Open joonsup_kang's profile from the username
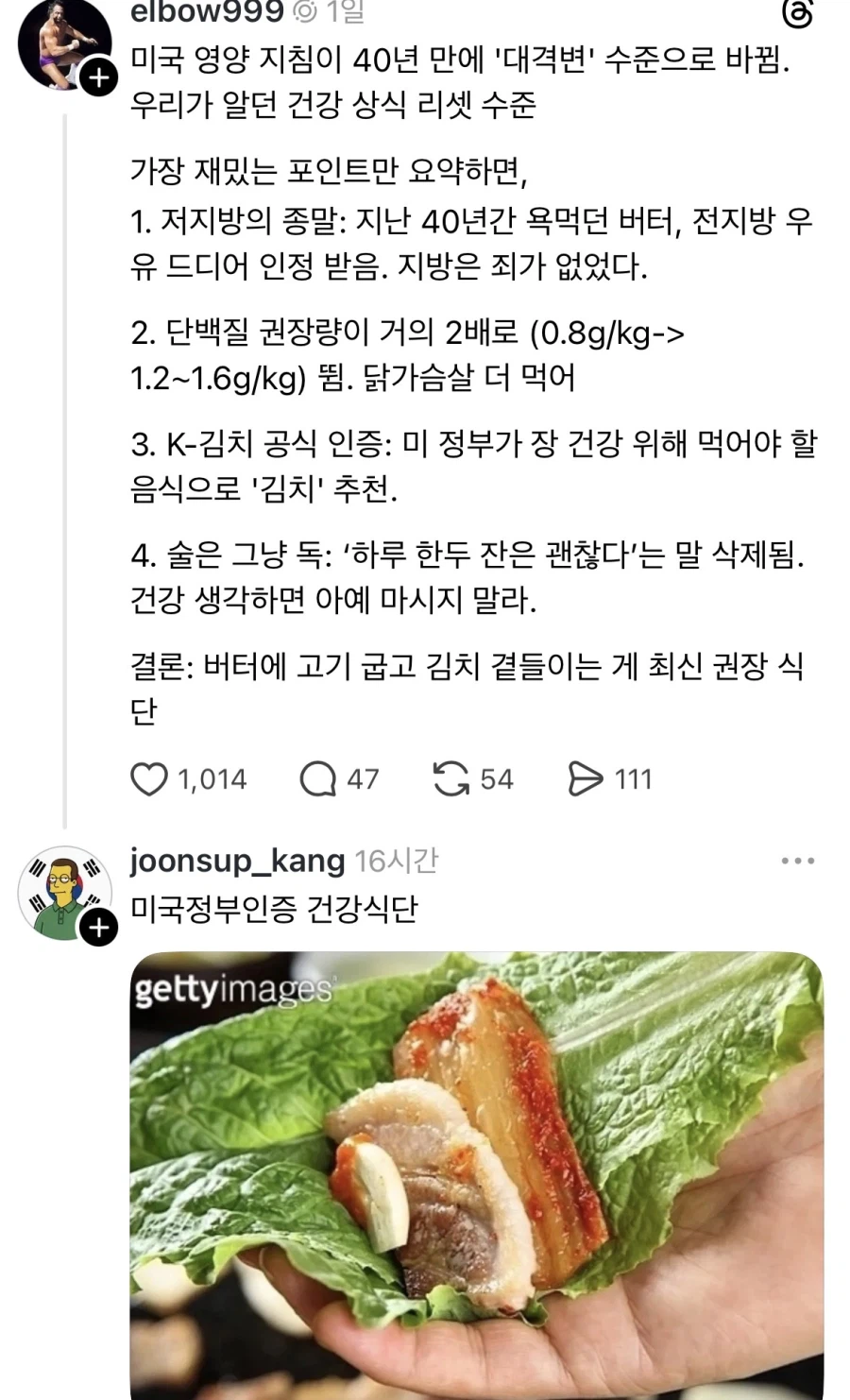The image size is (850, 1400). click(234, 861)
